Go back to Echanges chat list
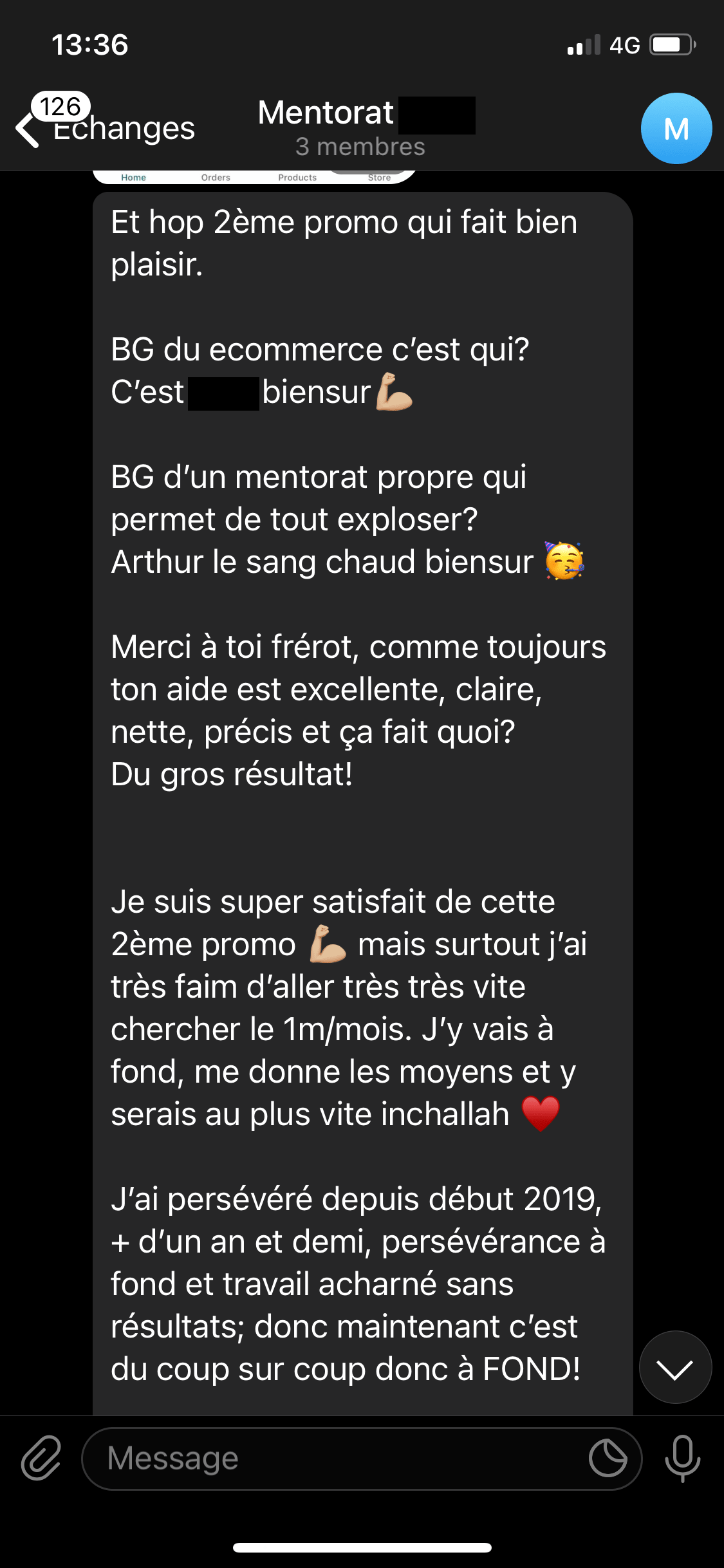 103,127
